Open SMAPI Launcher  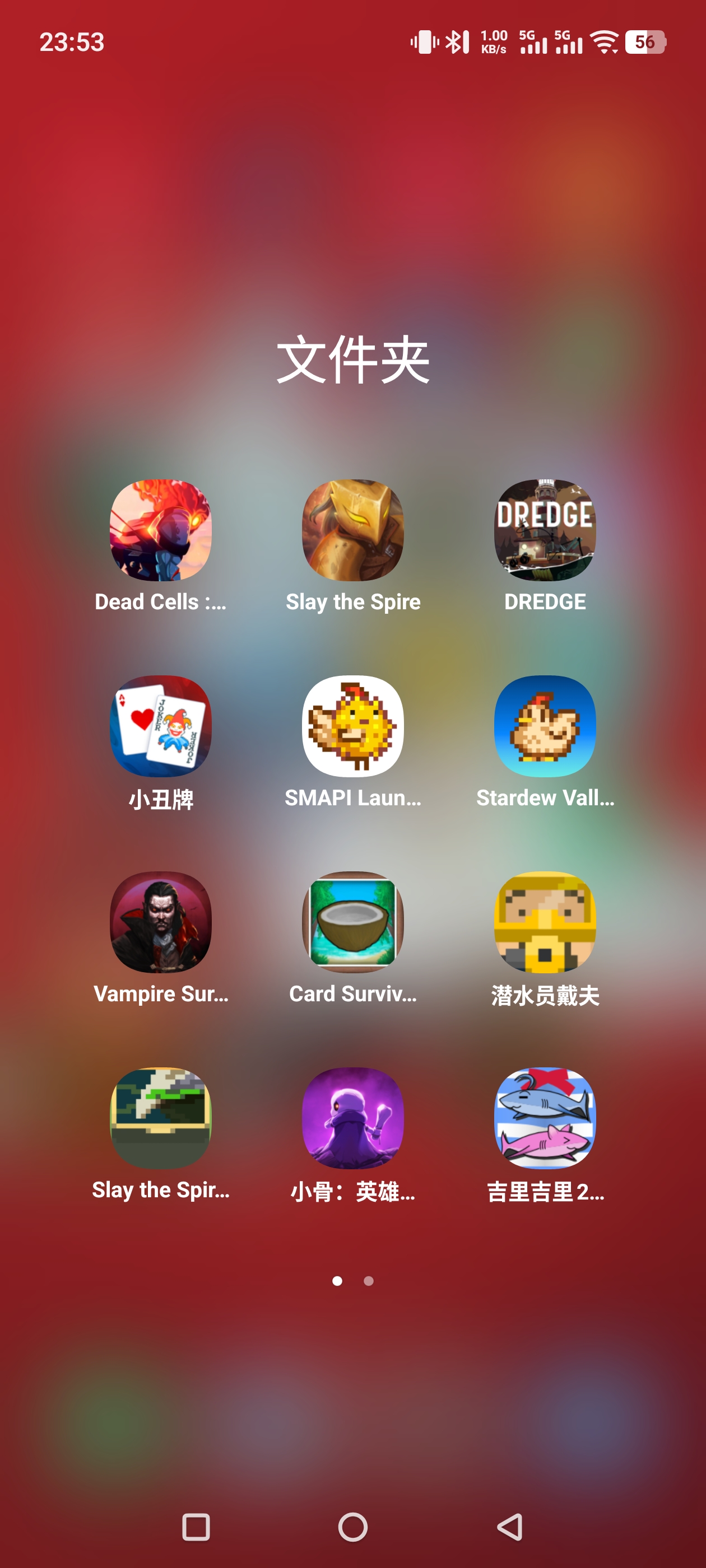point(352,726)
